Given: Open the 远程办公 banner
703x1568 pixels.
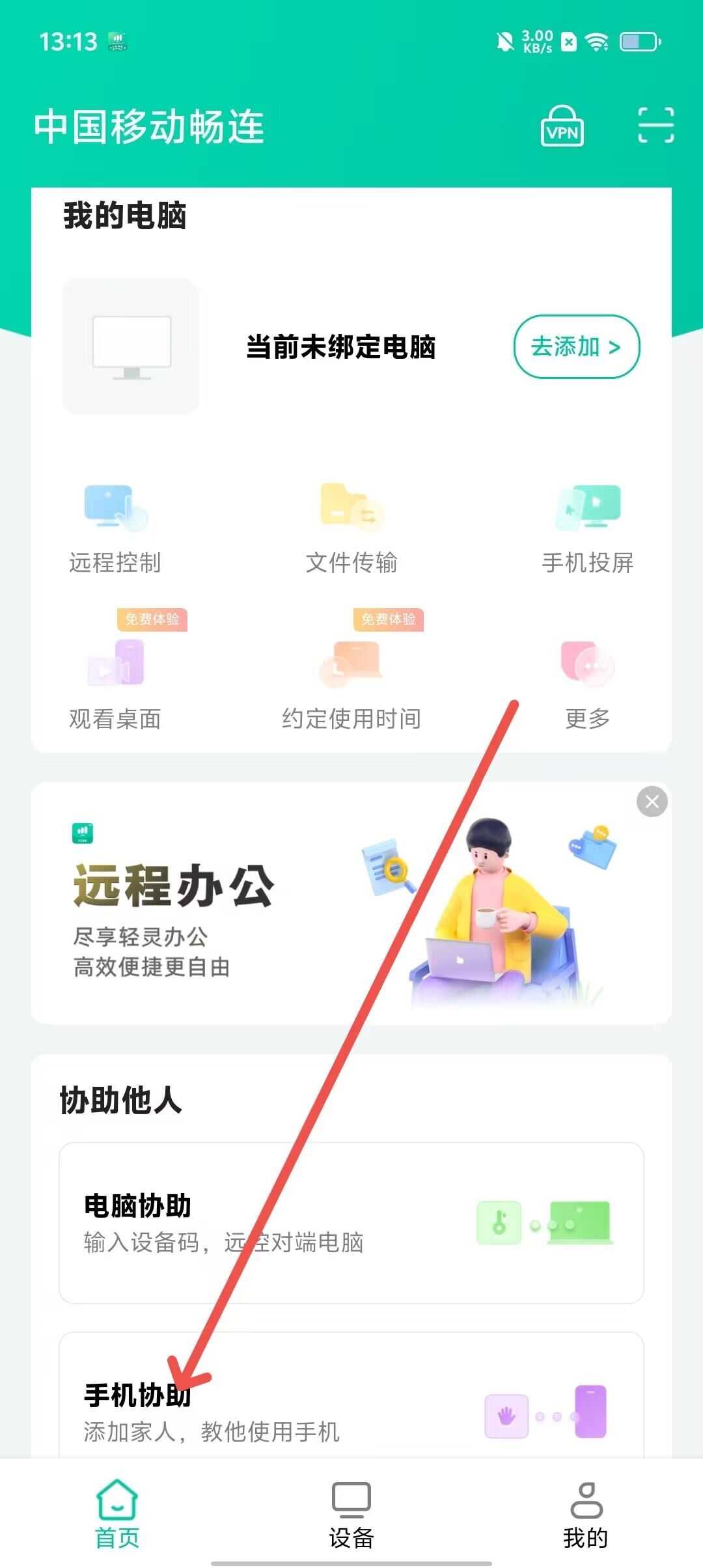Looking at the screenshot, I should pyautogui.click(x=260, y=912).
